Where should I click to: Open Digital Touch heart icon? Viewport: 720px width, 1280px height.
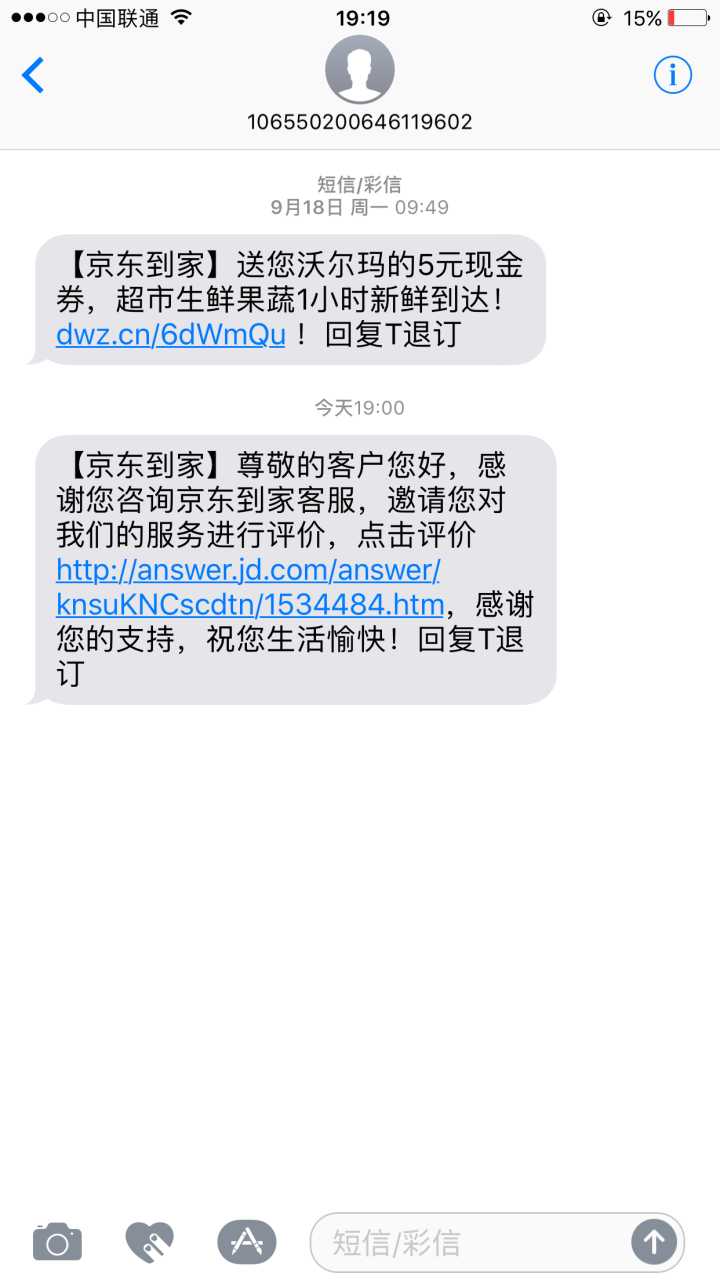[x=150, y=1242]
